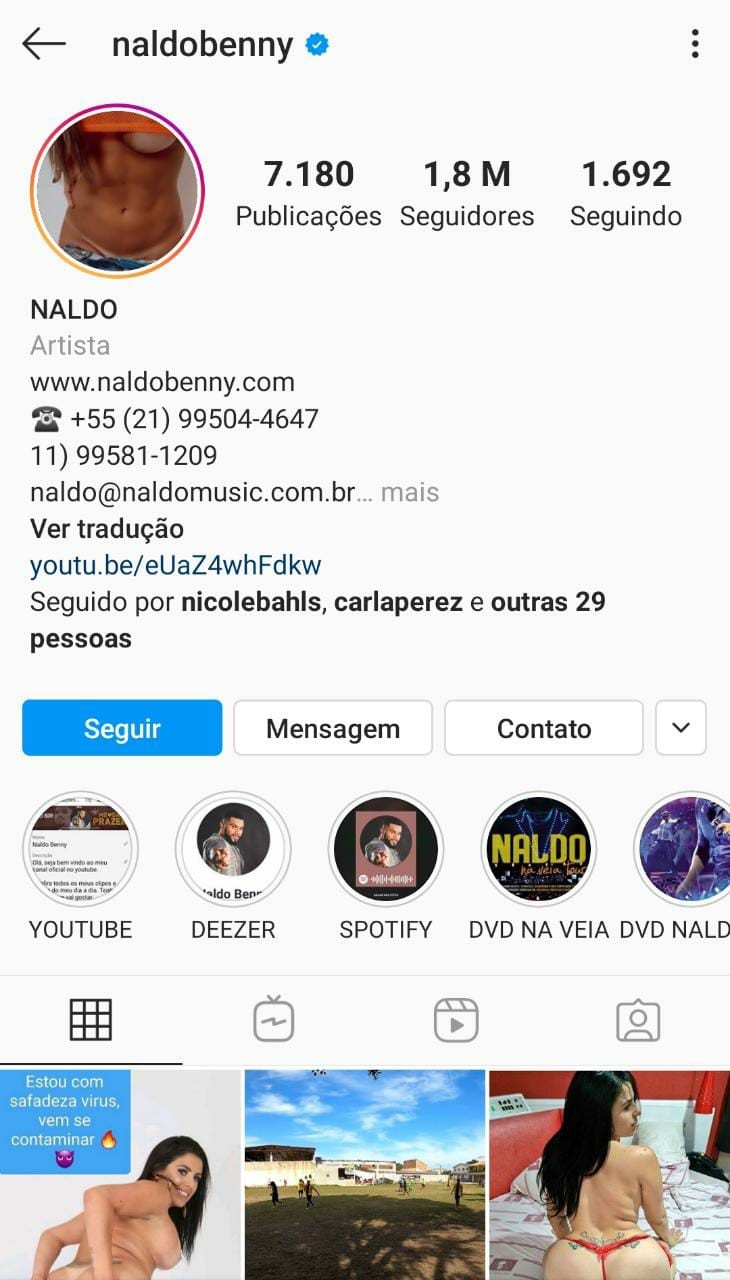Open the DVD NA VEIA highlight

coord(539,850)
